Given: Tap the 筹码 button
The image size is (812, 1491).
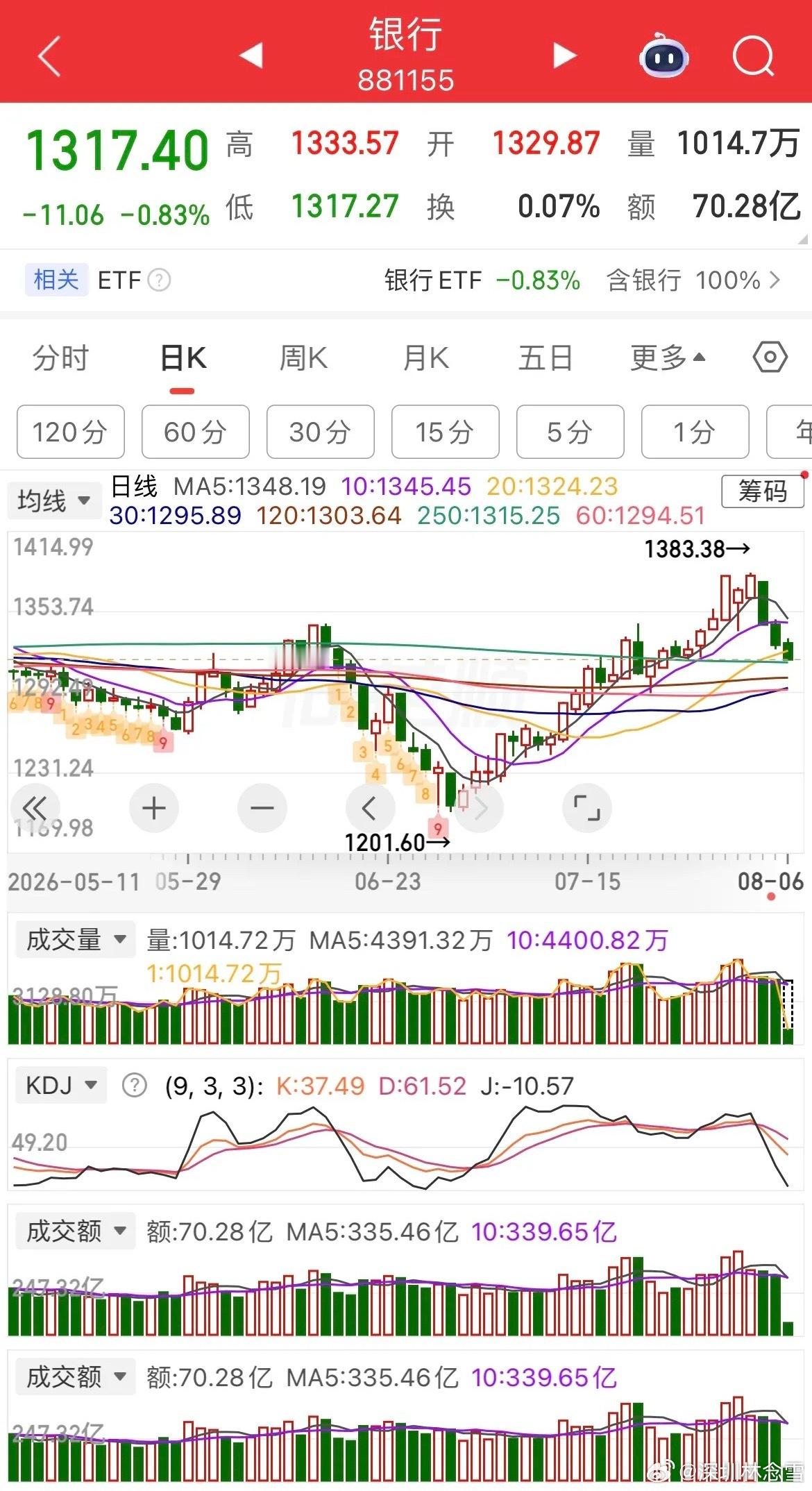Looking at the screenshot, I should click(763, 491).
